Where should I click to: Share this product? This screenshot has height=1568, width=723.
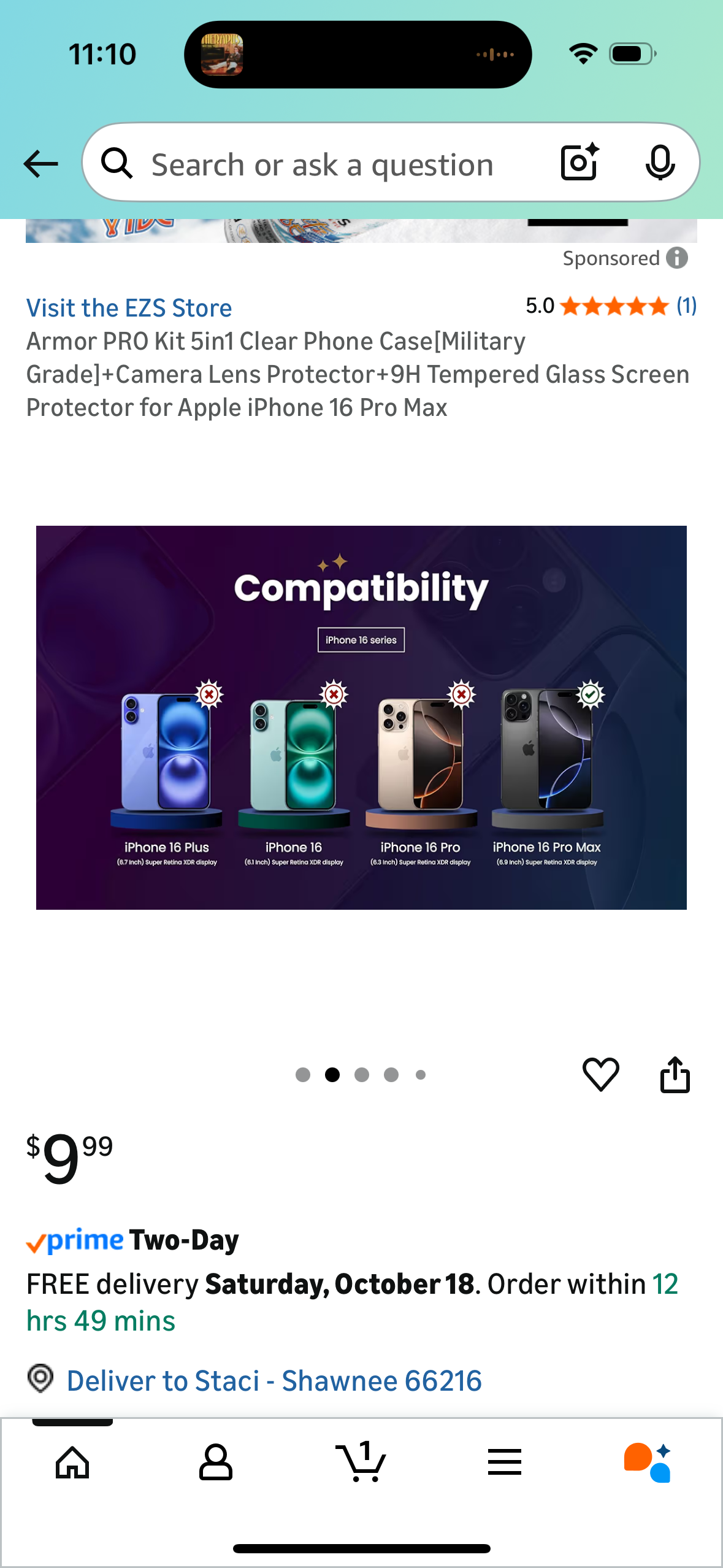pyautogui.click(x=675, y=1074)
